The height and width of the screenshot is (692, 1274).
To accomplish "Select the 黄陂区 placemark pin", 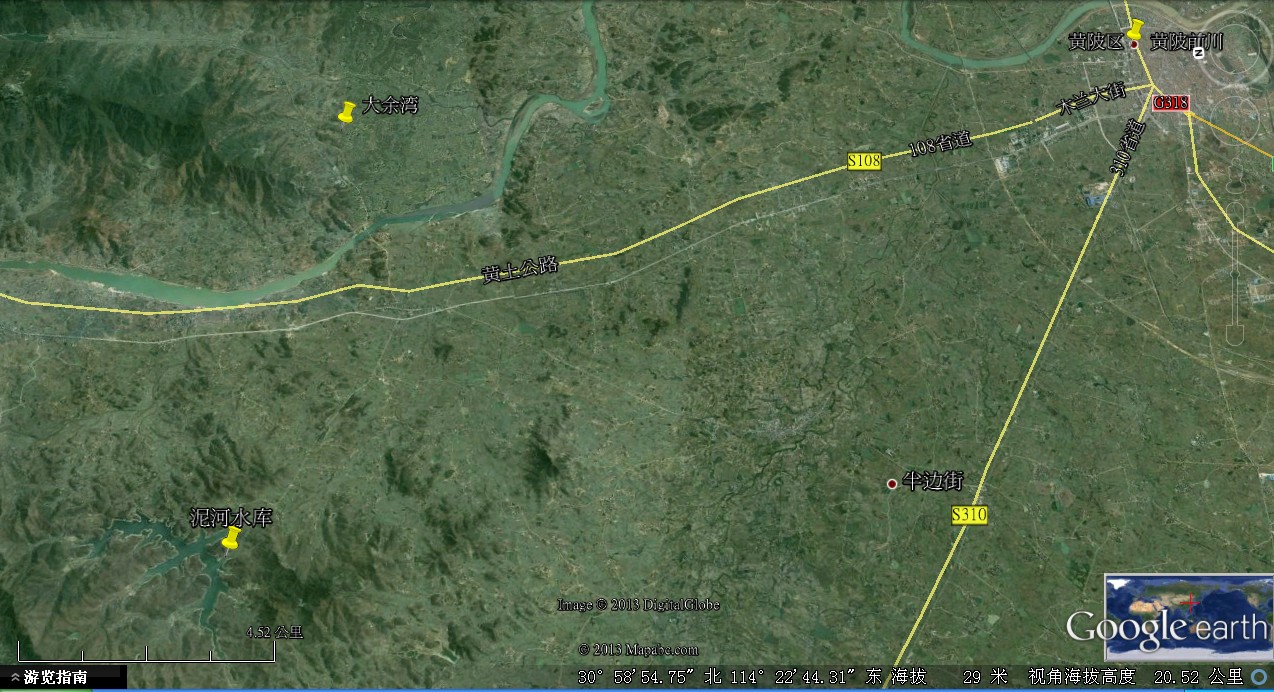I will (1135, 31).
